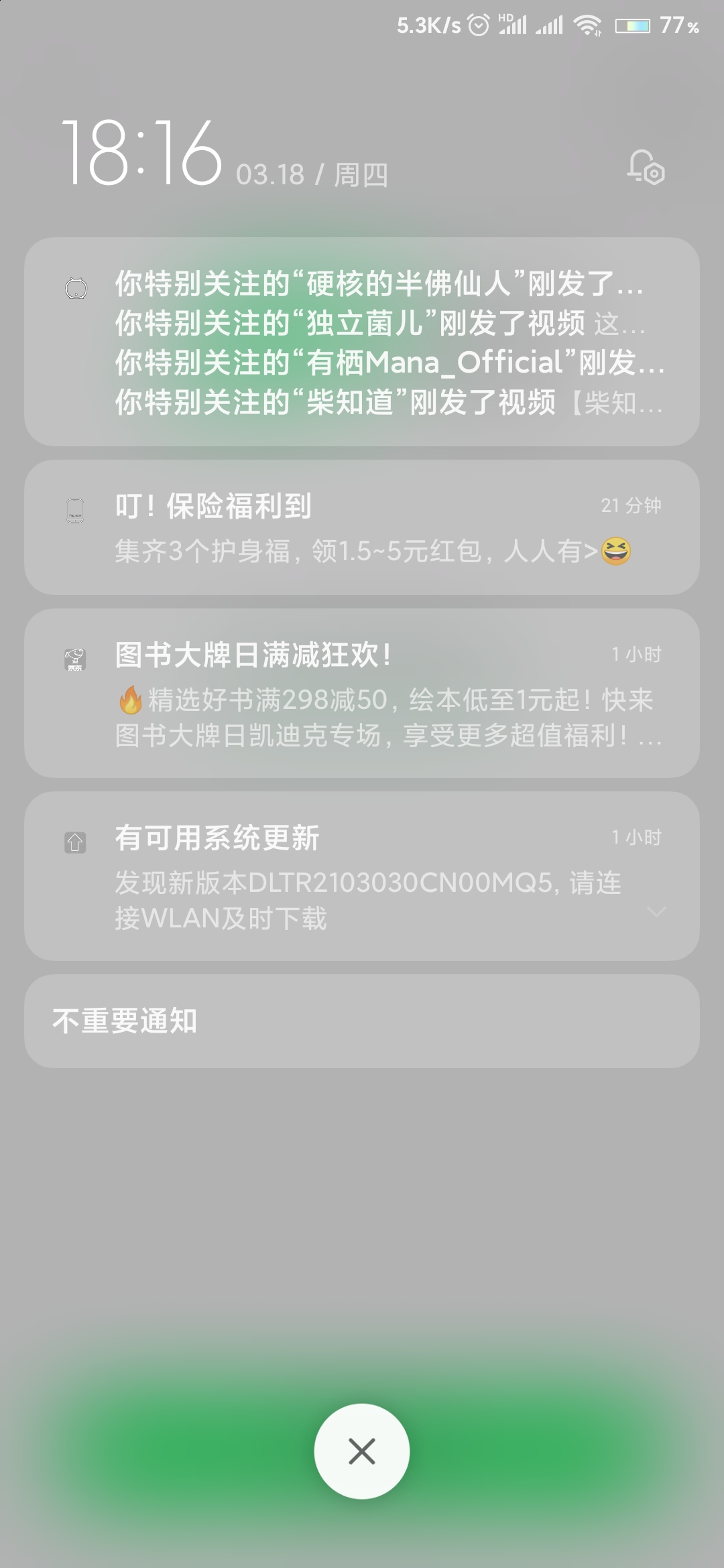Open the grouped 你特别关注的 video notifications
724x1568 pixels.
point(362,342)
